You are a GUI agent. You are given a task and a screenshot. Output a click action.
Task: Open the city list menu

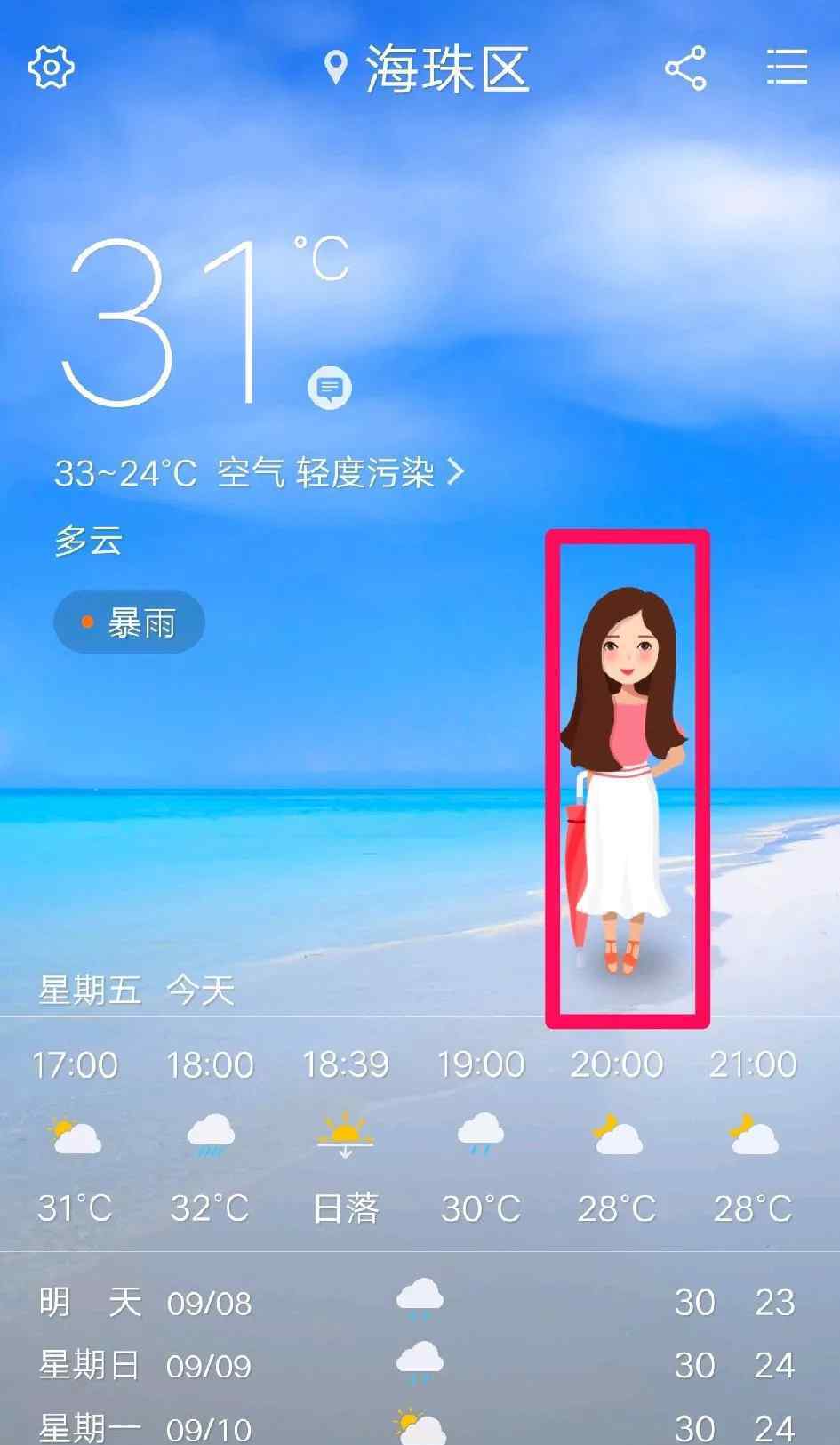tap(787, 68)
